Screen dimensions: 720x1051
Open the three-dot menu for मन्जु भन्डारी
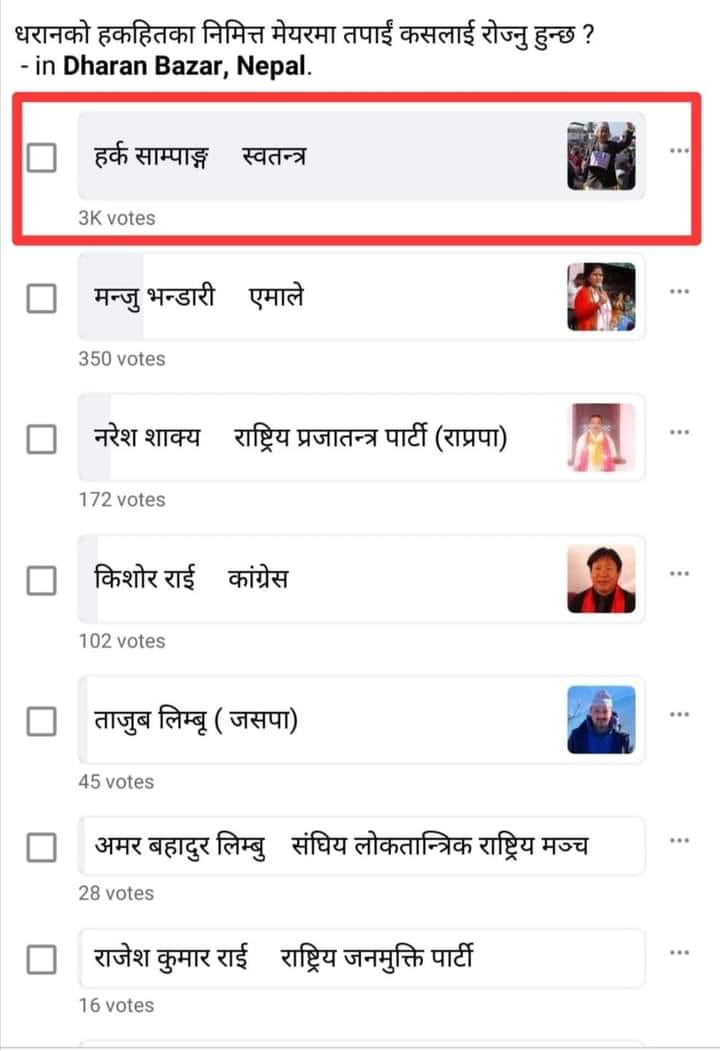[x=680, y=291]
